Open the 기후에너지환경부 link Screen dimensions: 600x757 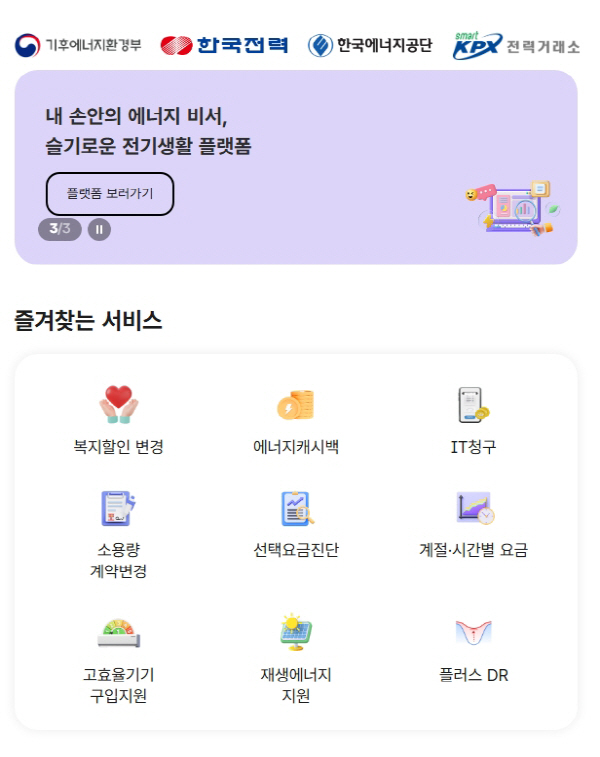(x=78, y=45)
